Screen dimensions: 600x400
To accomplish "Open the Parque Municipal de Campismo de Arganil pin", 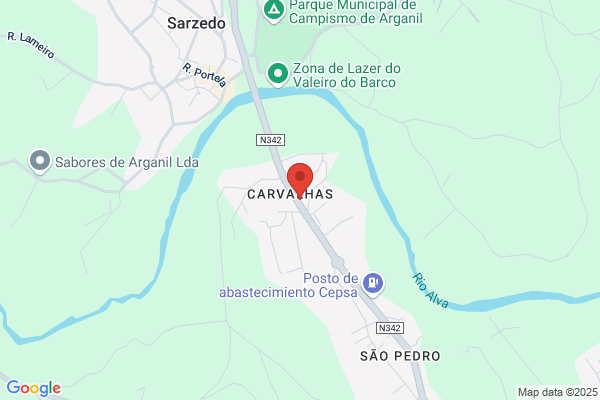I will [274, 10].
